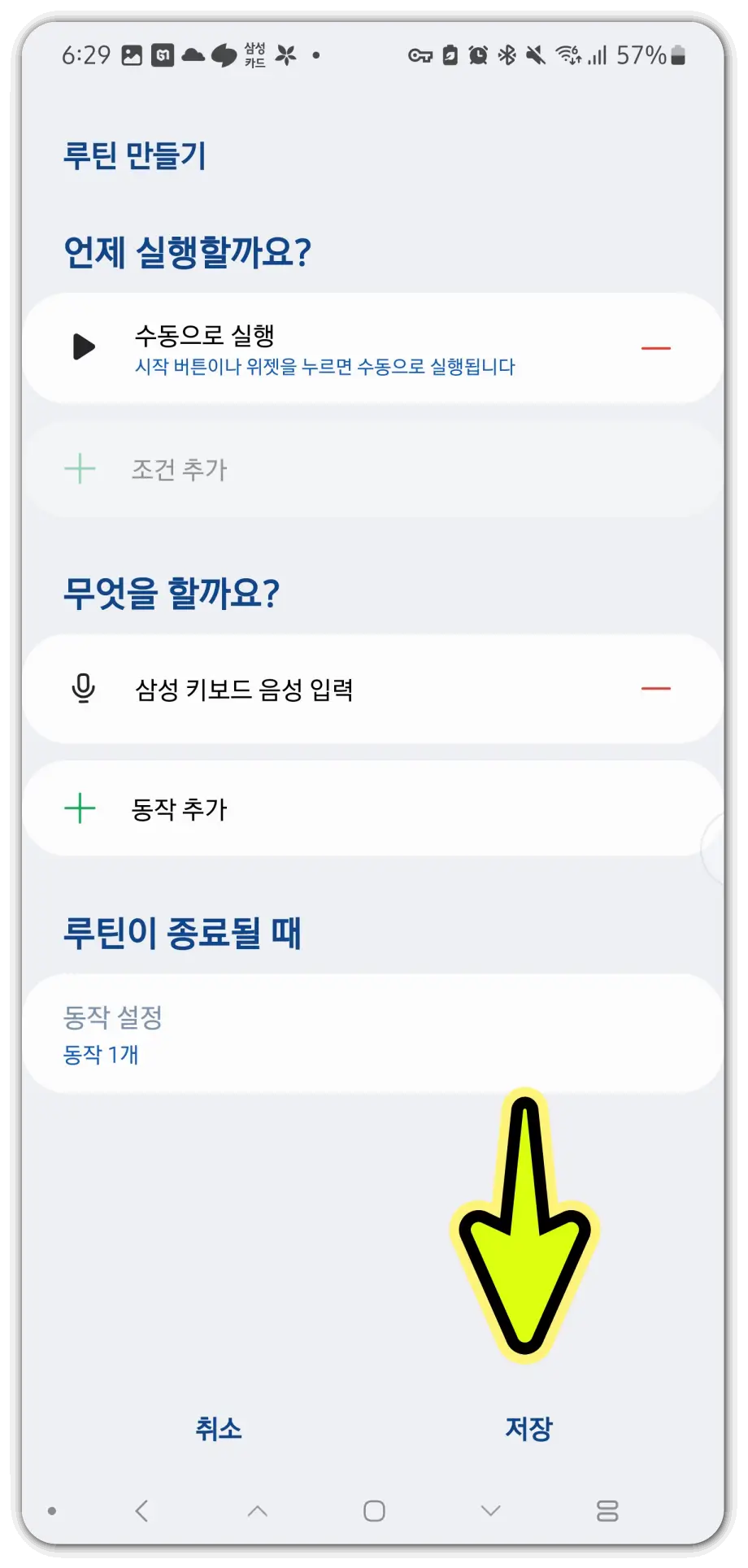Tap the home button in the navigation bar
The image size is (748, 1568).
(x=374, y=1510)
